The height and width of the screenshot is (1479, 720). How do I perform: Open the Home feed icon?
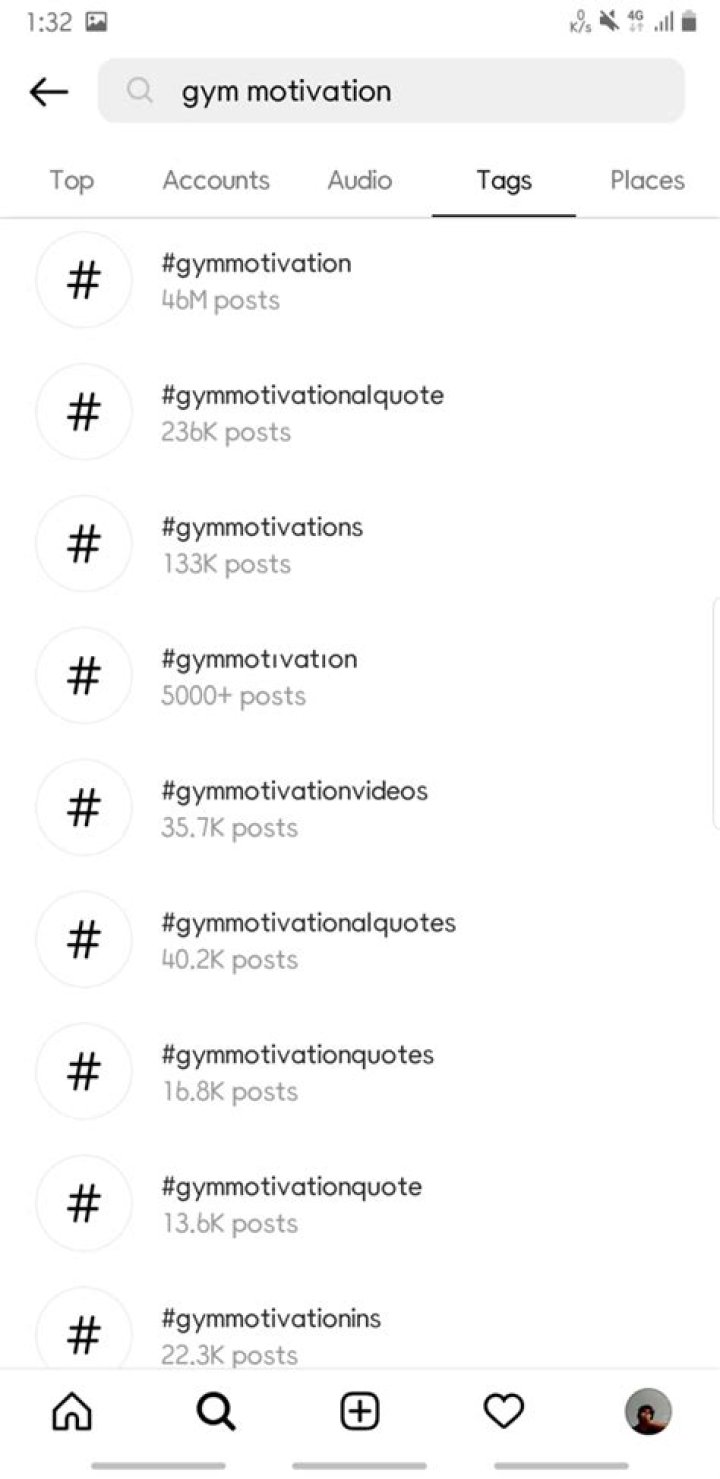tap(70, 1411)
